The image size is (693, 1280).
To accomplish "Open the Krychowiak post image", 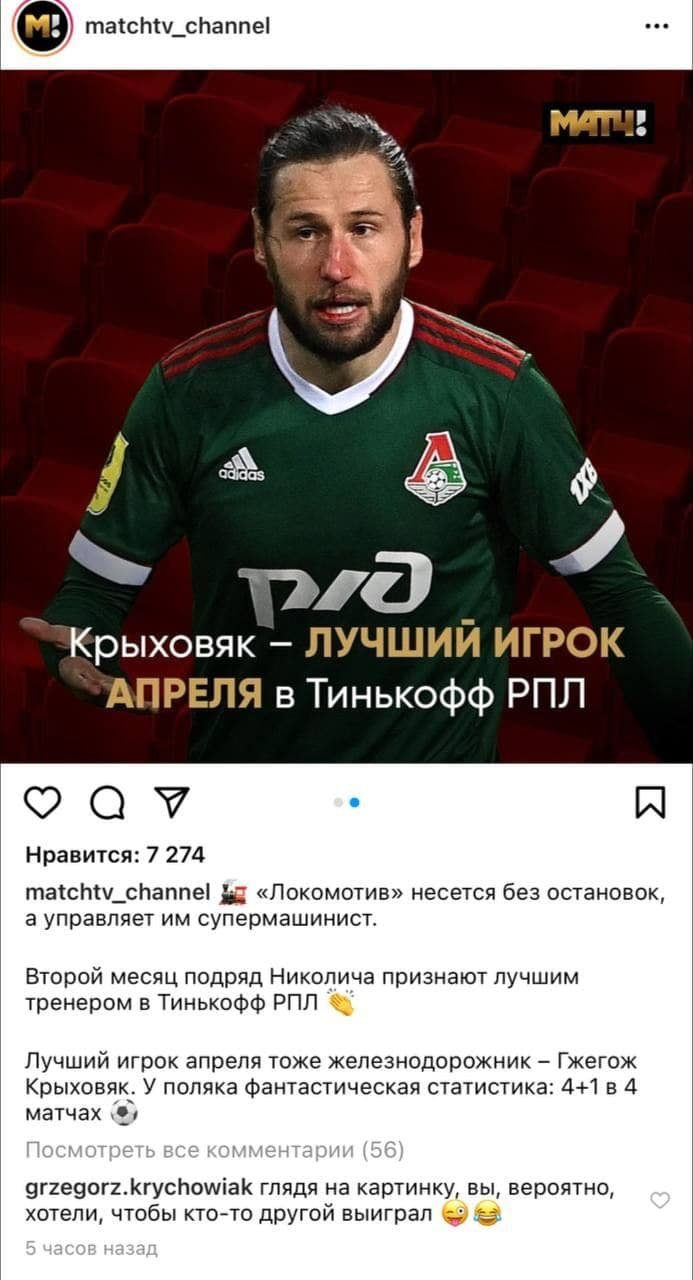I will point(346,415).
